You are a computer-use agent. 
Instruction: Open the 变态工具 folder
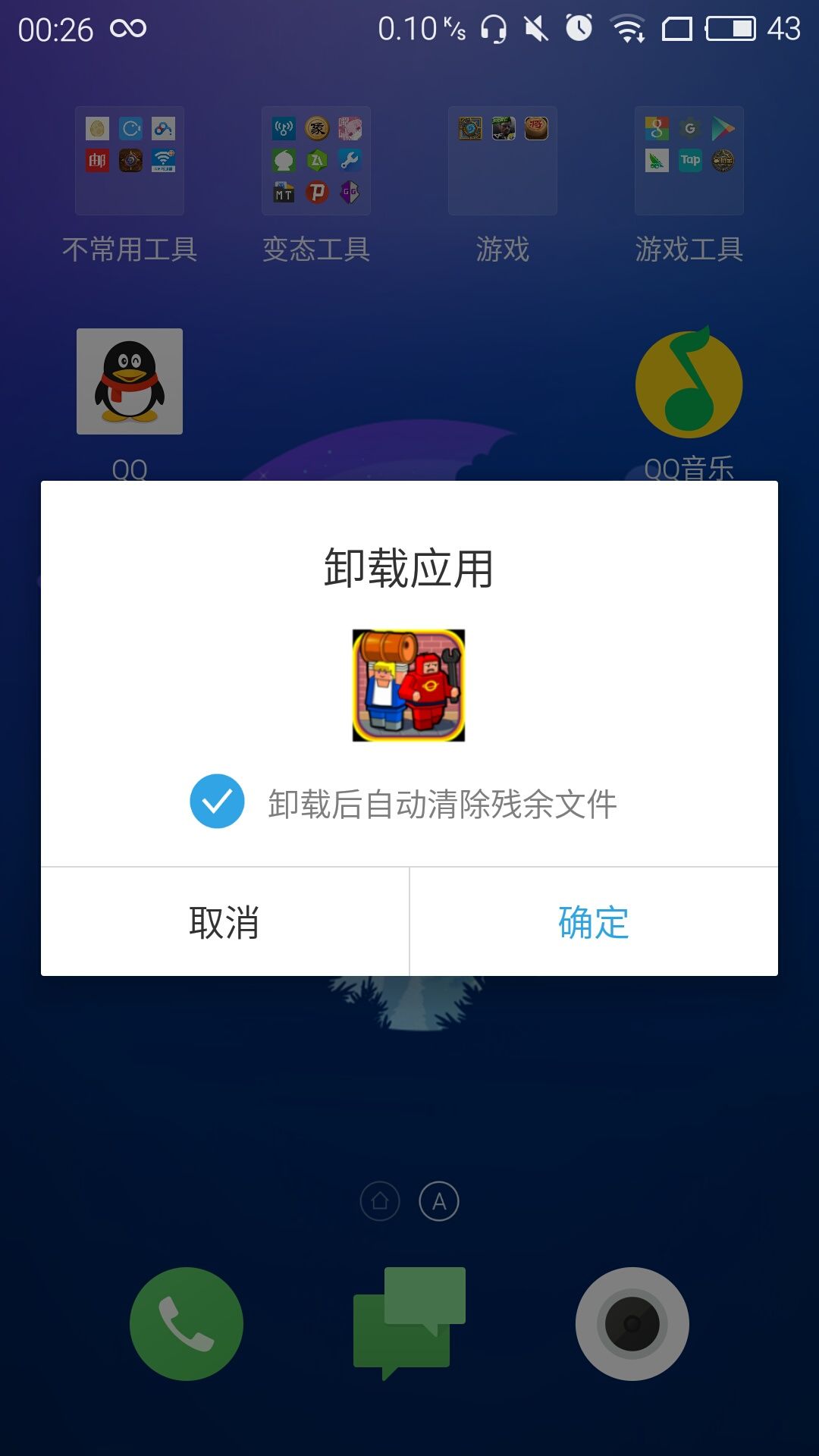[315, 160]
